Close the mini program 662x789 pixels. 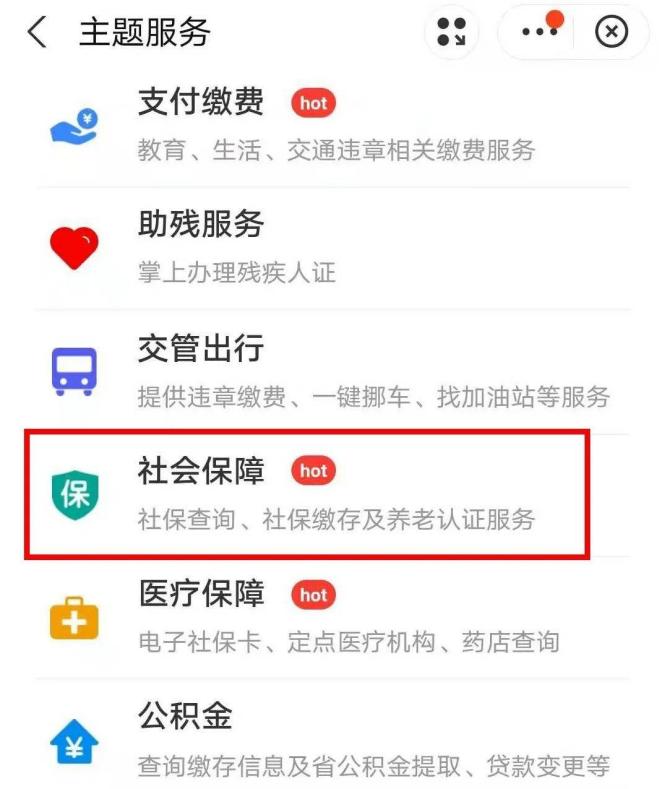(x=612, y=33)
